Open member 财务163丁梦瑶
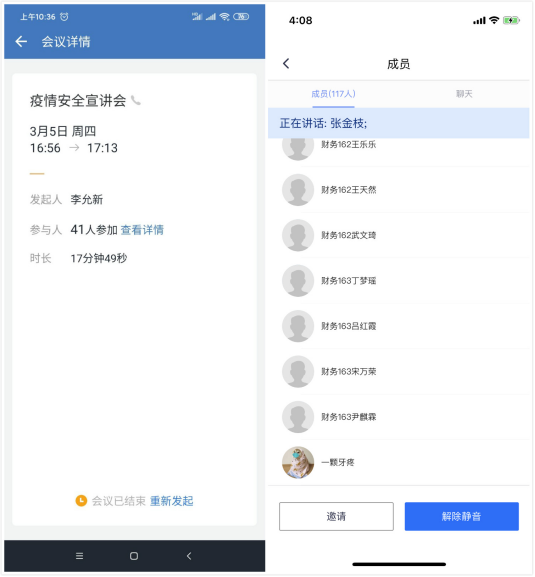The image size is (535, 577). 399,281
